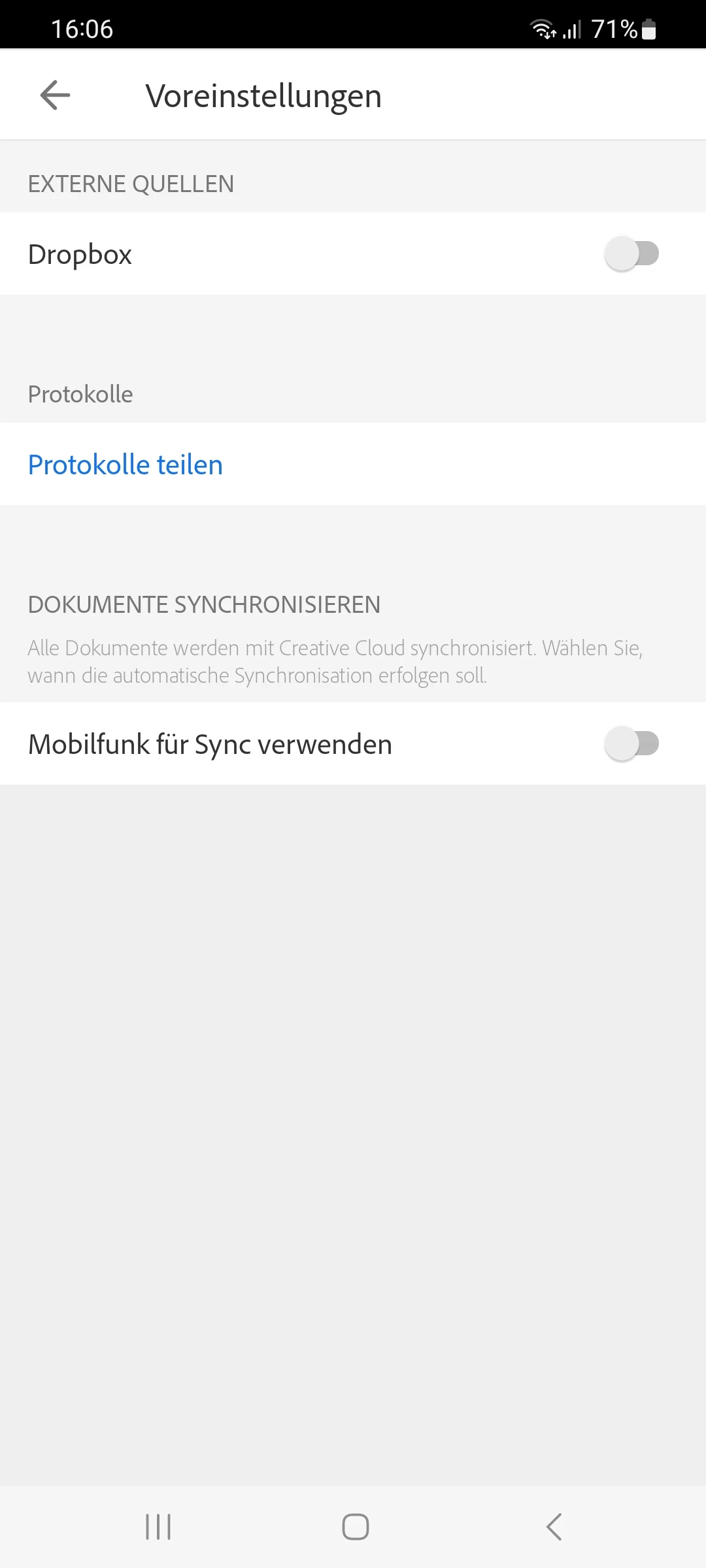This screenshot has height=1568, width=706.
Task: Tap the system home button
Action: click(x=355, y=1527)
